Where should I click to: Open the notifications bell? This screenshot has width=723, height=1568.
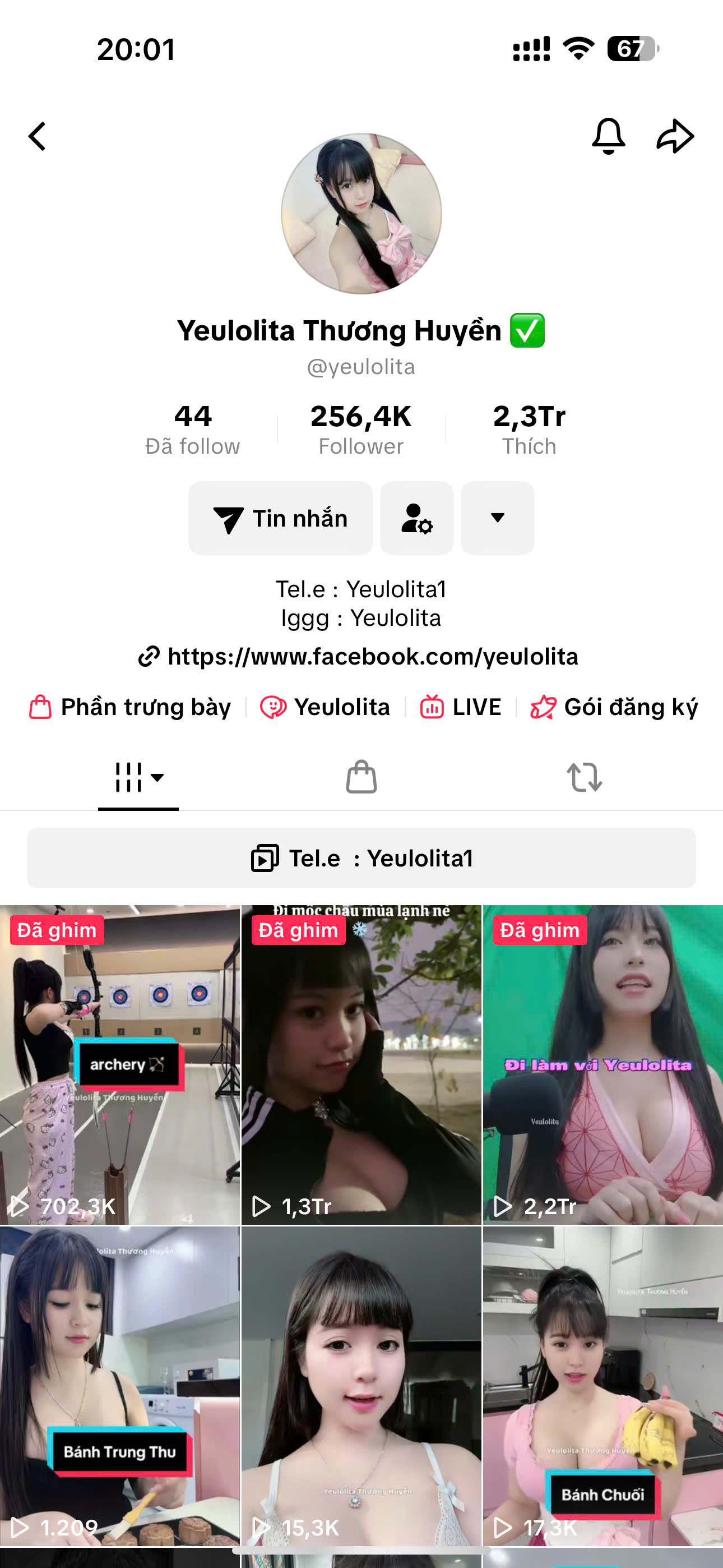608,136
